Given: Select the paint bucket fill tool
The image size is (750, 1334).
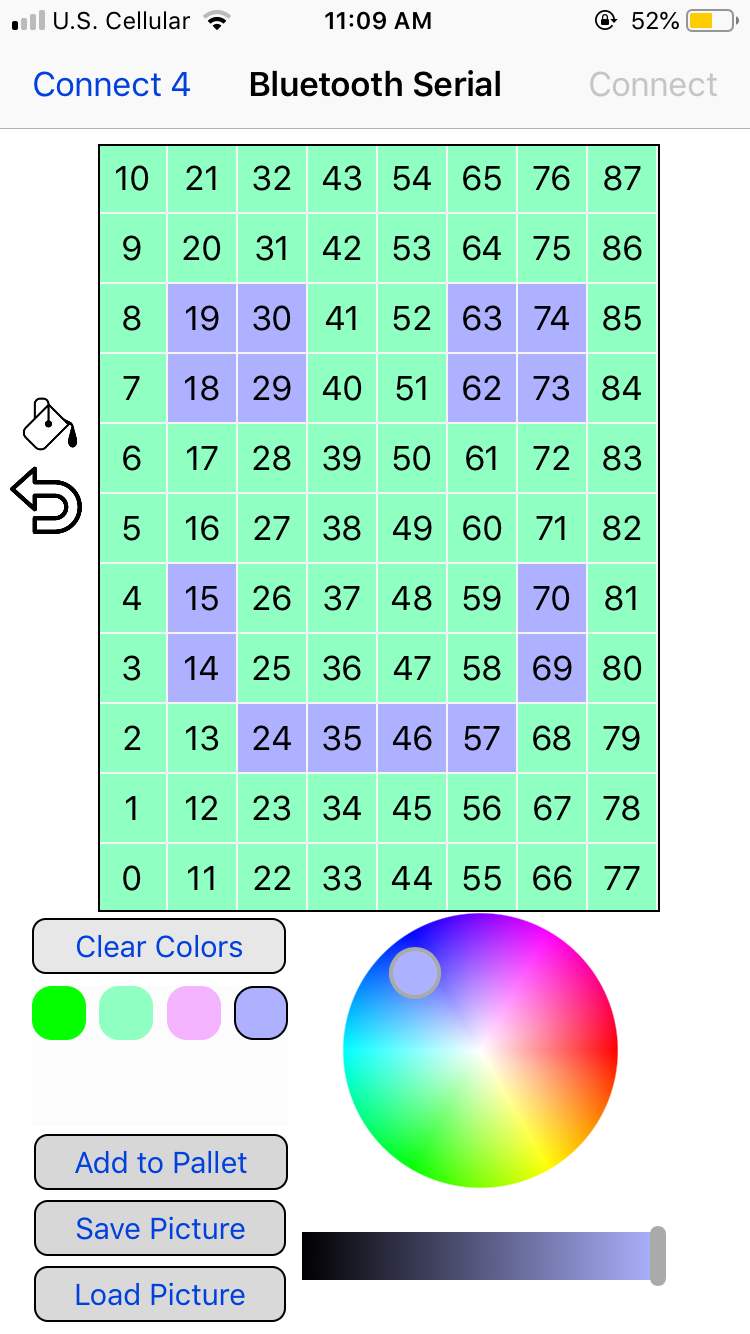Looking at the screenshot, I should [x=47, y=424].
